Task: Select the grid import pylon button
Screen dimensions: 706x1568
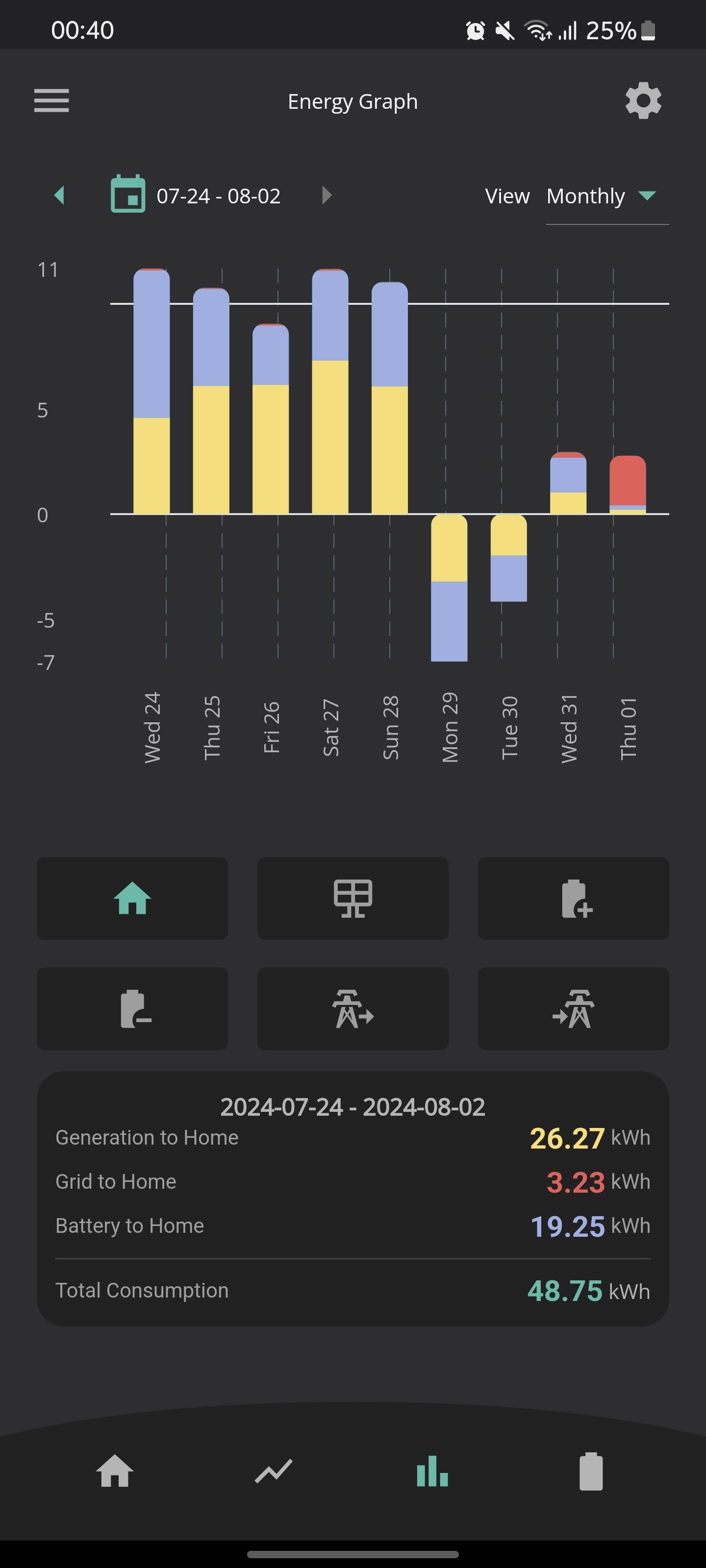Action: tap(573, 1008)
